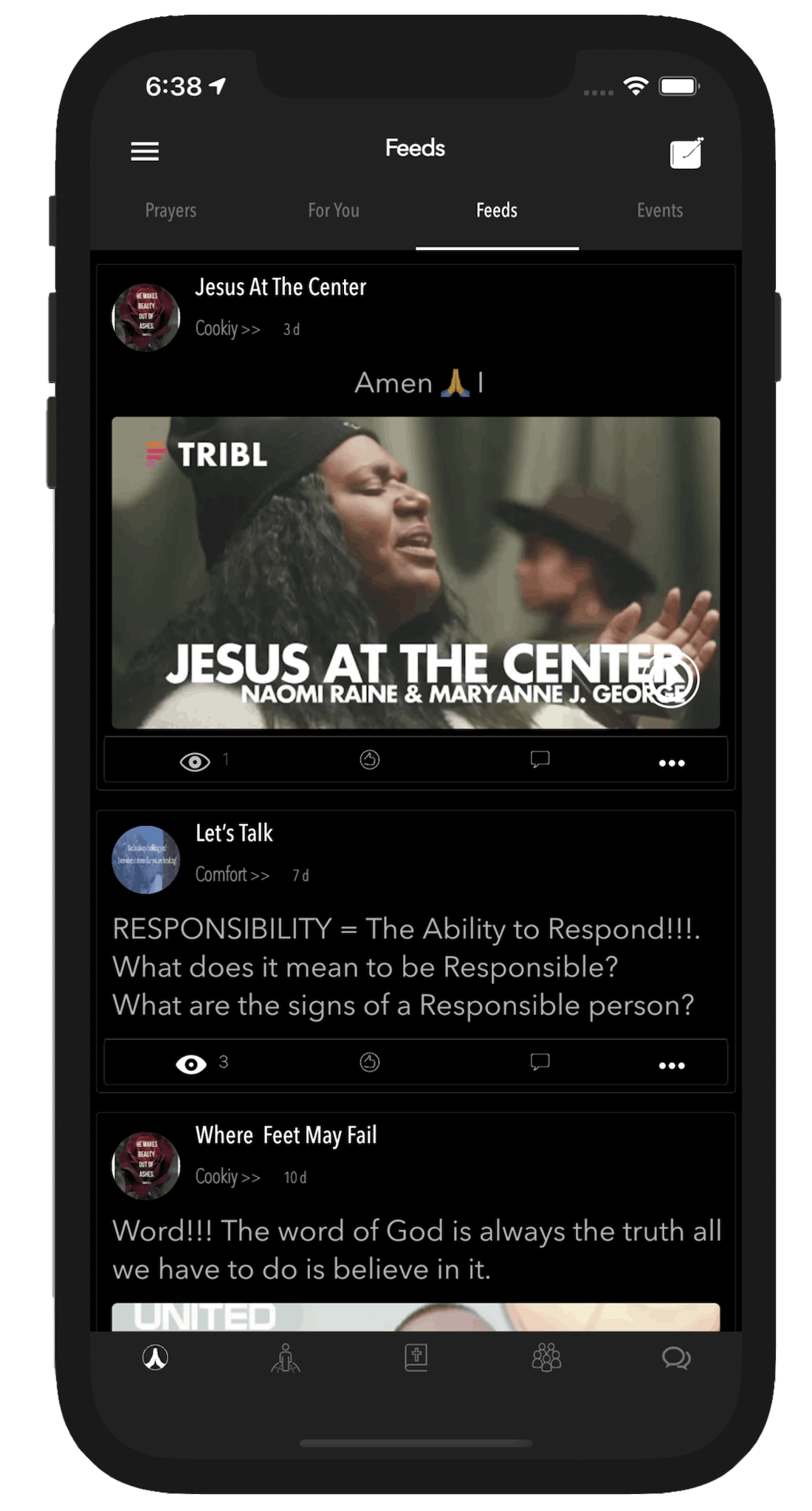Play the Jesus At The Center video
Screen dimensions: 812x1511
tap(672, 680)
